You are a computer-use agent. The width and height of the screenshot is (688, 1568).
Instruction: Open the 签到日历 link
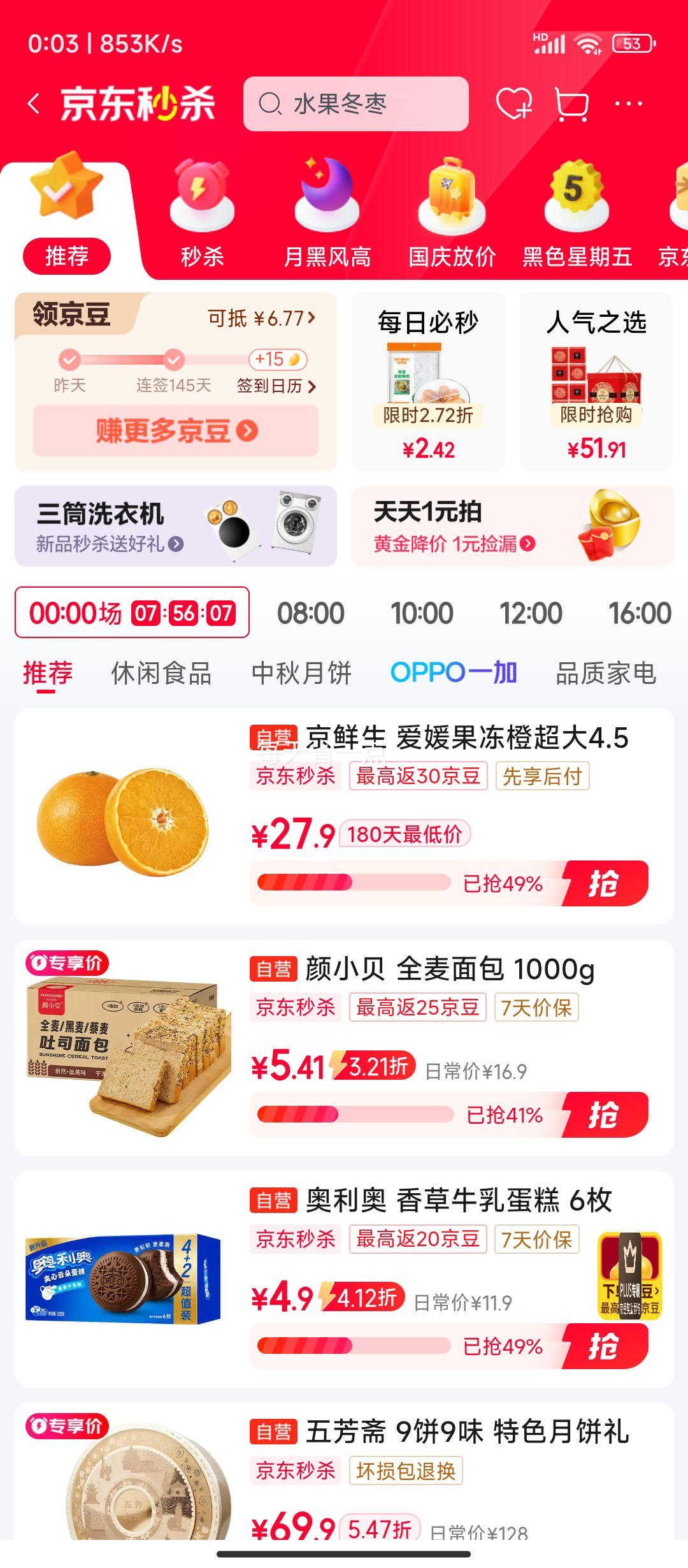tap(276, 386)
